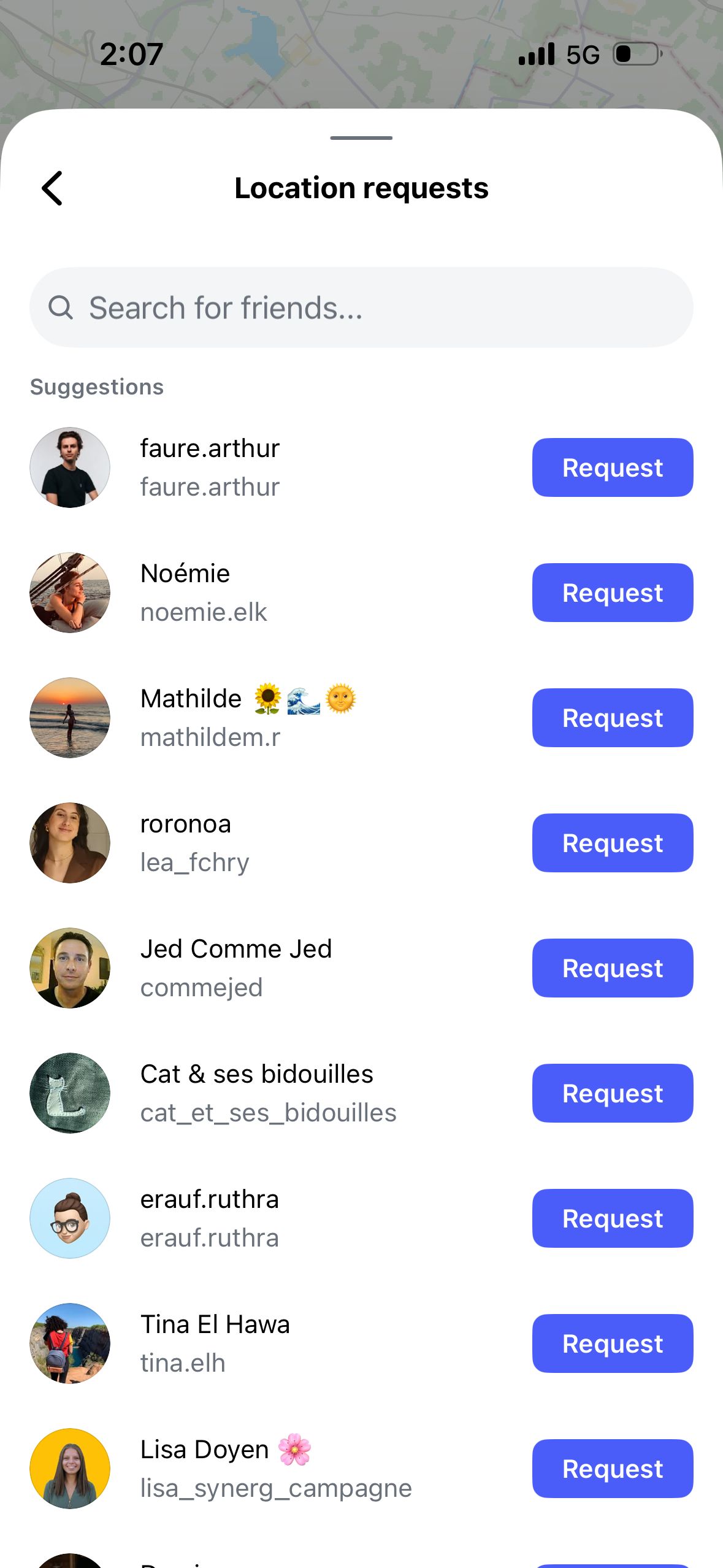Go back from Location requests
This screenshot has width=723, height=1568.
53,188
